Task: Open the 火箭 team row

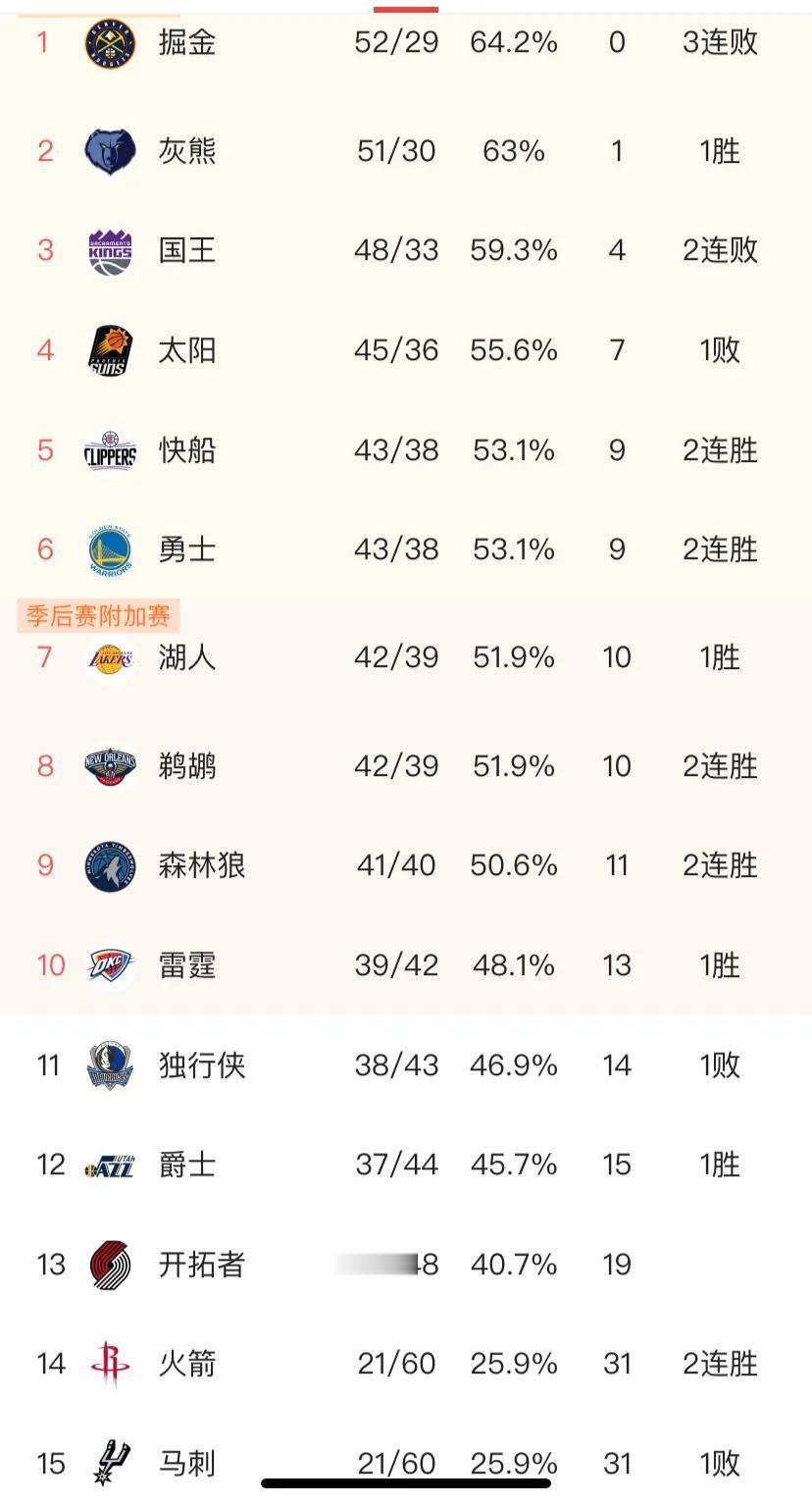Action: pyautogui.click(x=406, y=1364)
